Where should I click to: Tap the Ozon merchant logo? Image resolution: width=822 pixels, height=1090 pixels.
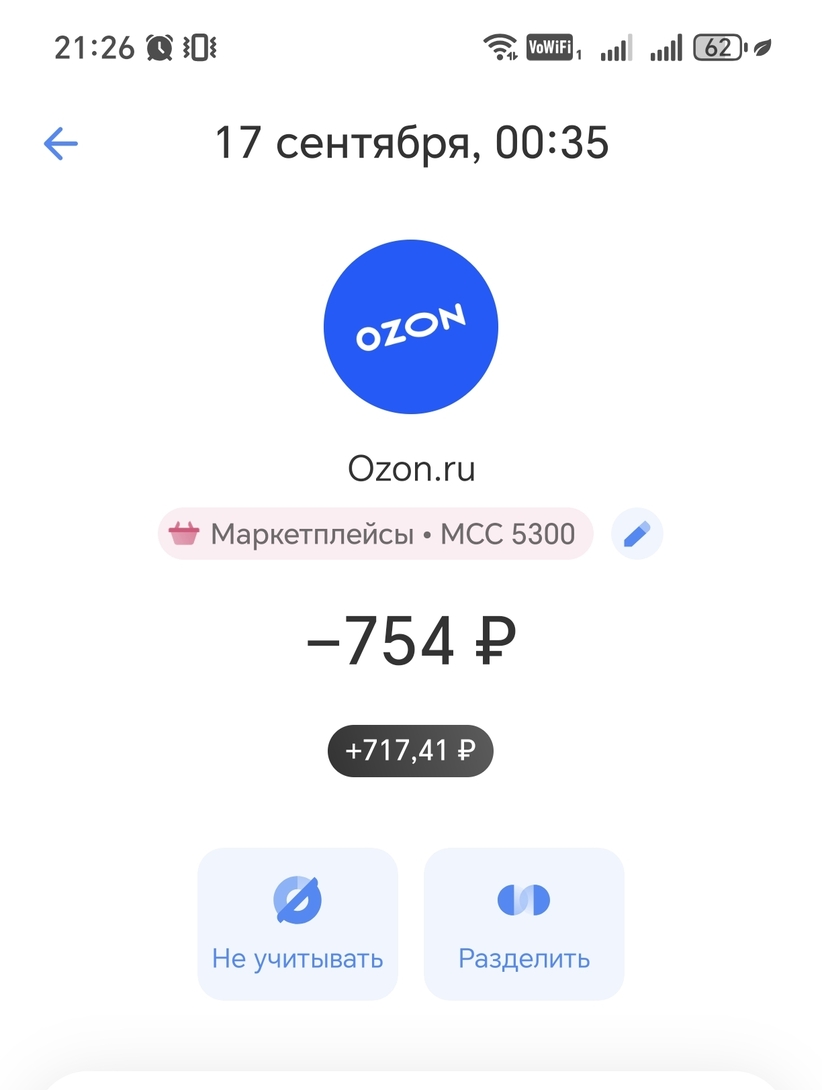(x=410, y=326)
